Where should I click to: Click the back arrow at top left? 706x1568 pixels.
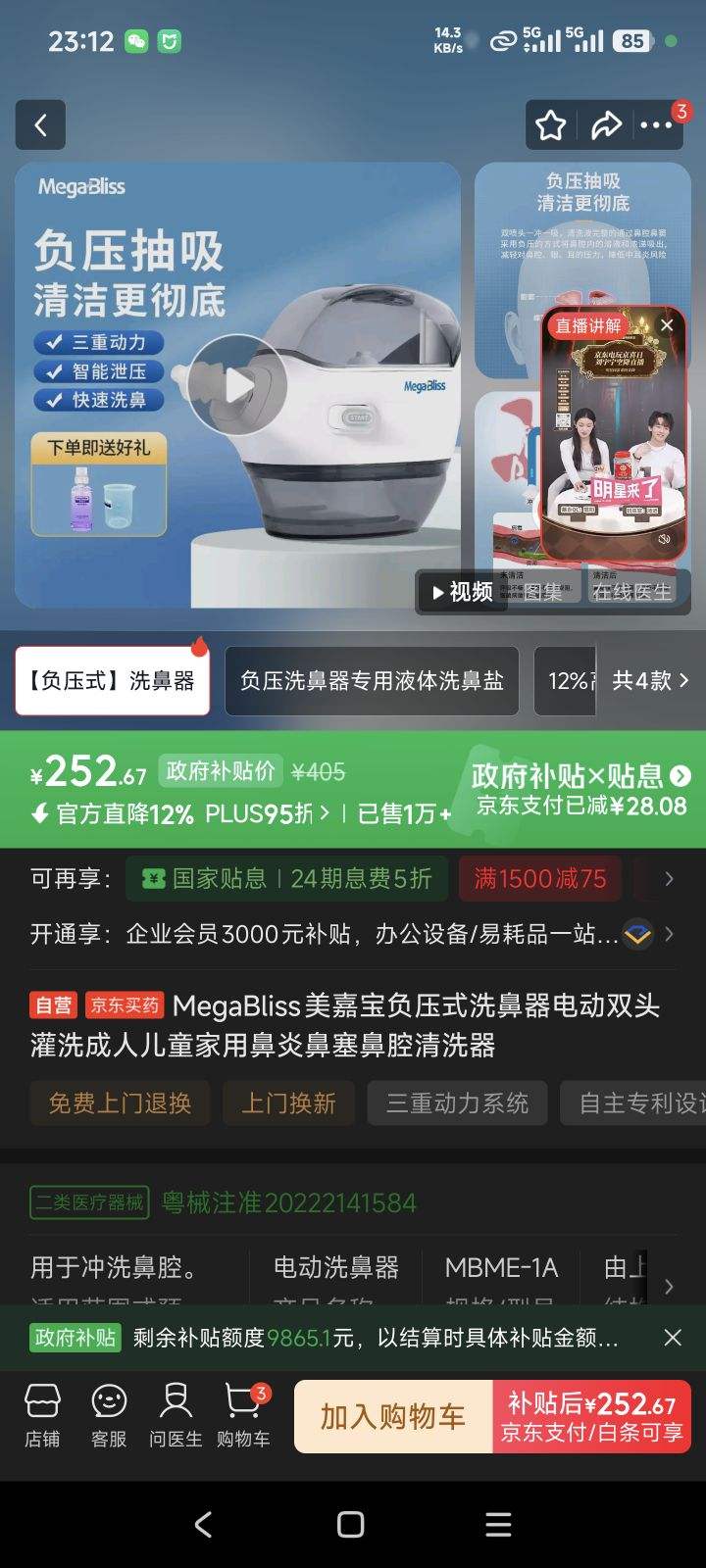click(40, 125)
